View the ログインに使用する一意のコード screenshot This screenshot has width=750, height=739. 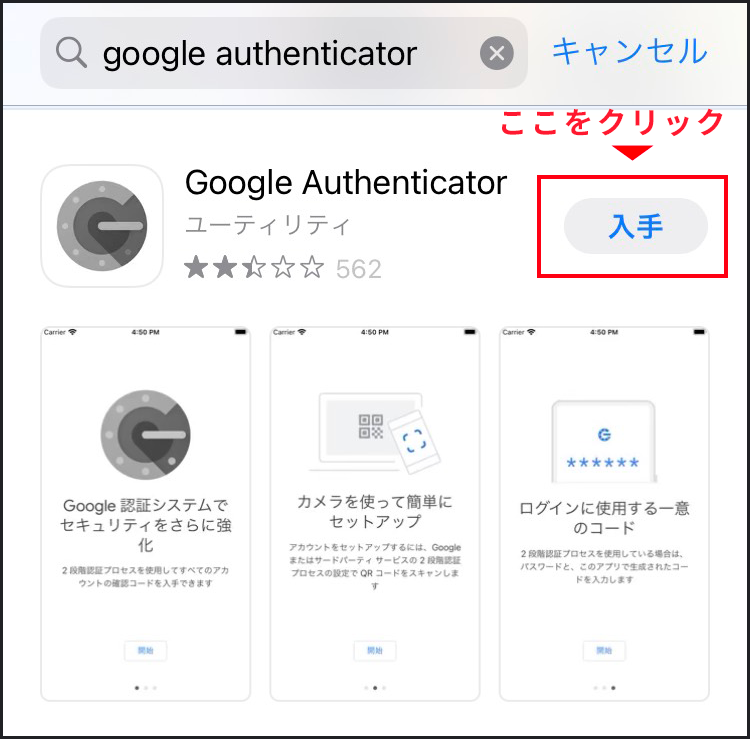[604, 513]
